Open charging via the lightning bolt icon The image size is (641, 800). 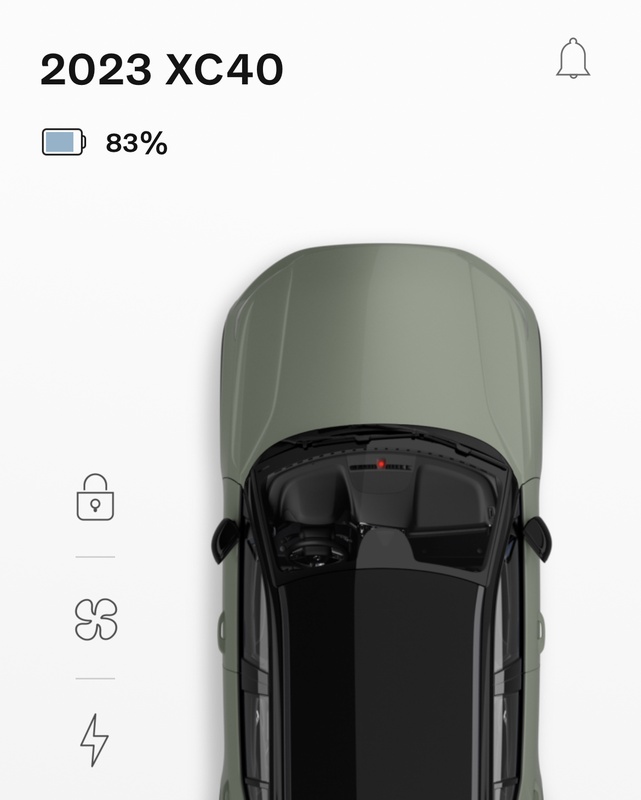(95, 740)
